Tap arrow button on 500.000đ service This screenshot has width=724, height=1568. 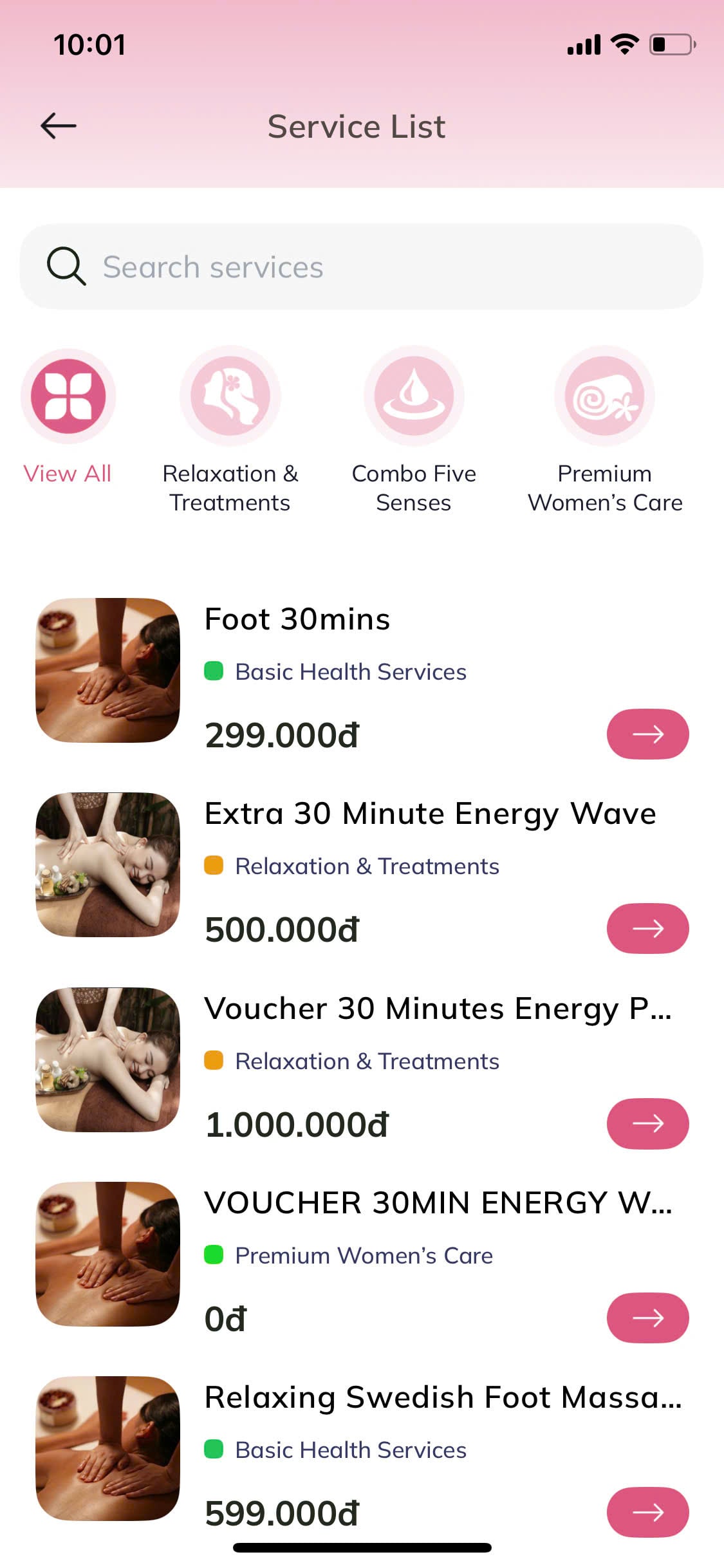647,928
